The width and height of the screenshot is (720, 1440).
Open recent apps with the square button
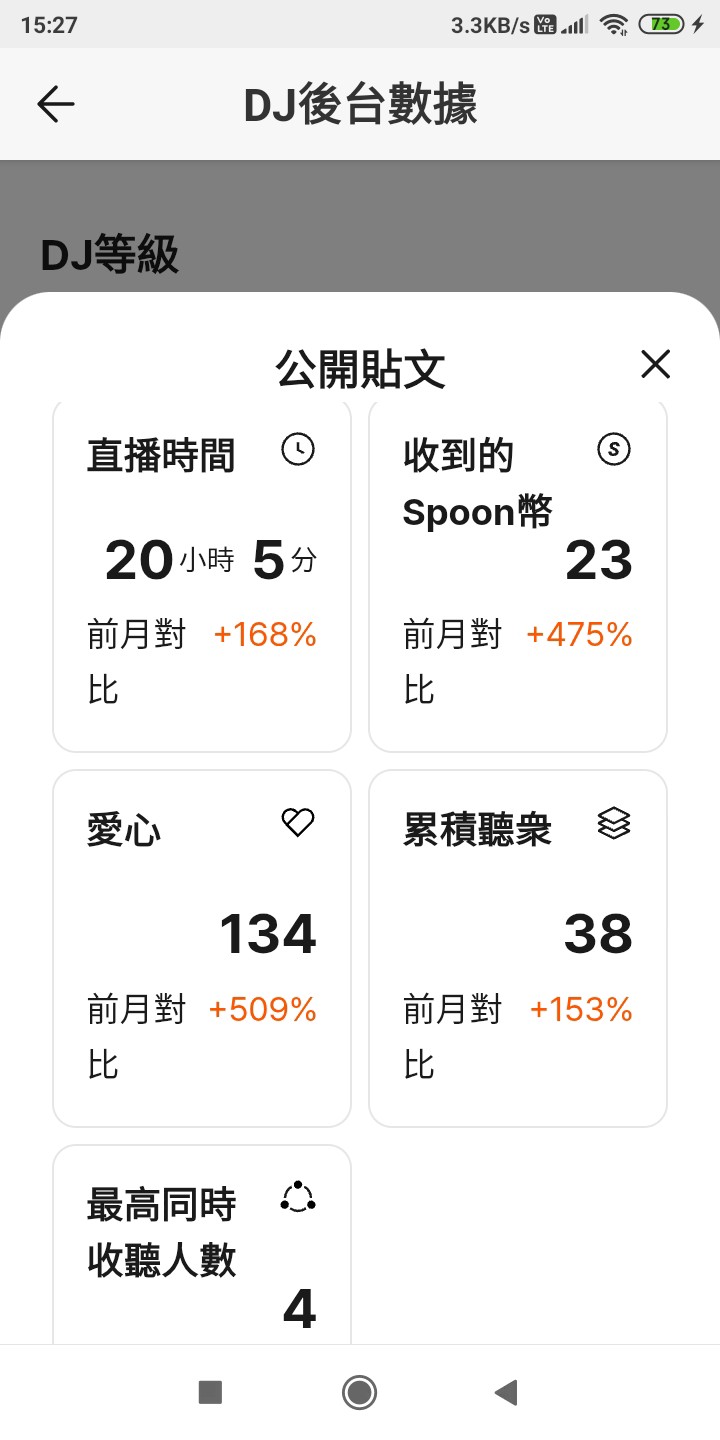210,1392
